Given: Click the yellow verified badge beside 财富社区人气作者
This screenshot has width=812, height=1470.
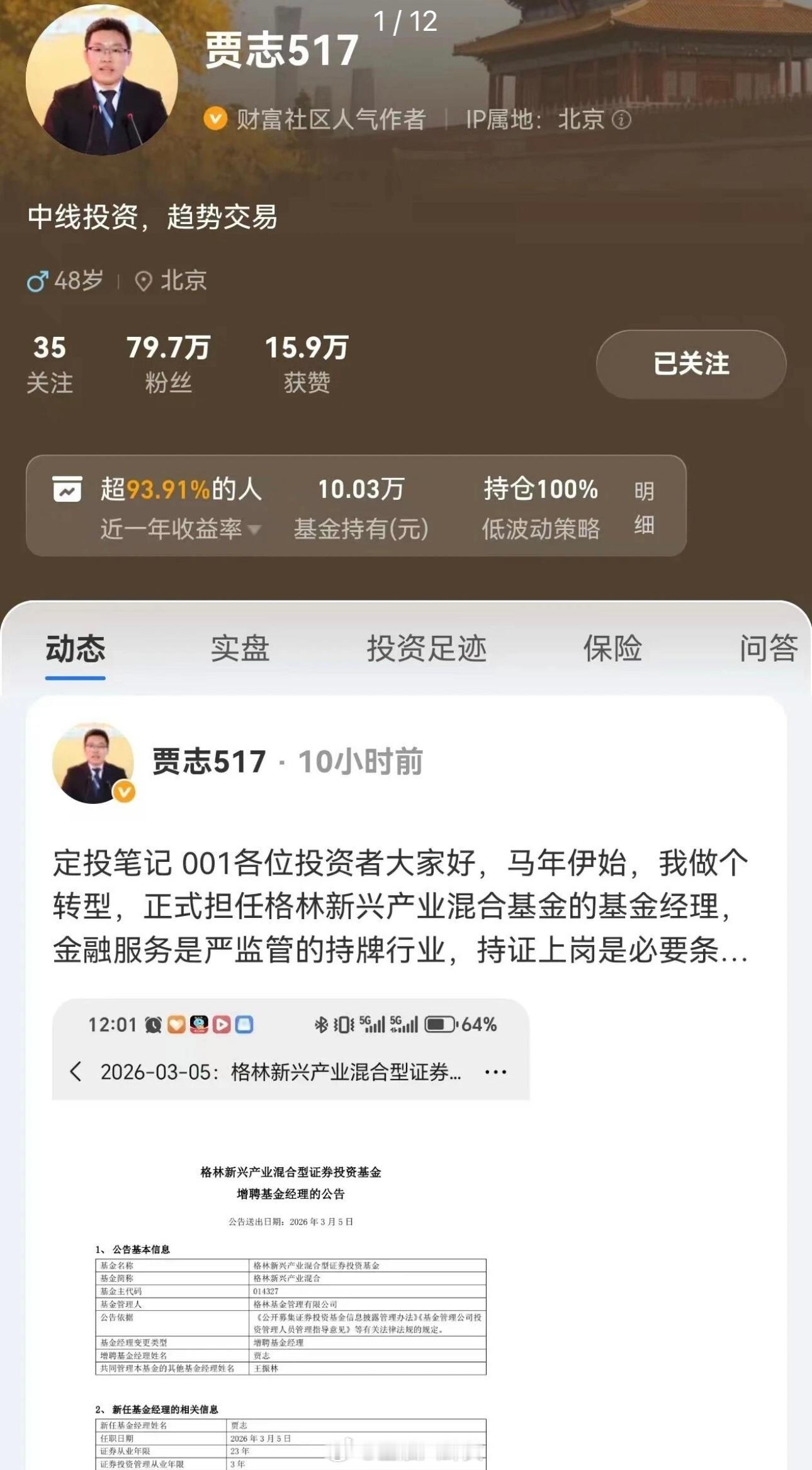Looking at the screenshot, I should click(215, 117).
